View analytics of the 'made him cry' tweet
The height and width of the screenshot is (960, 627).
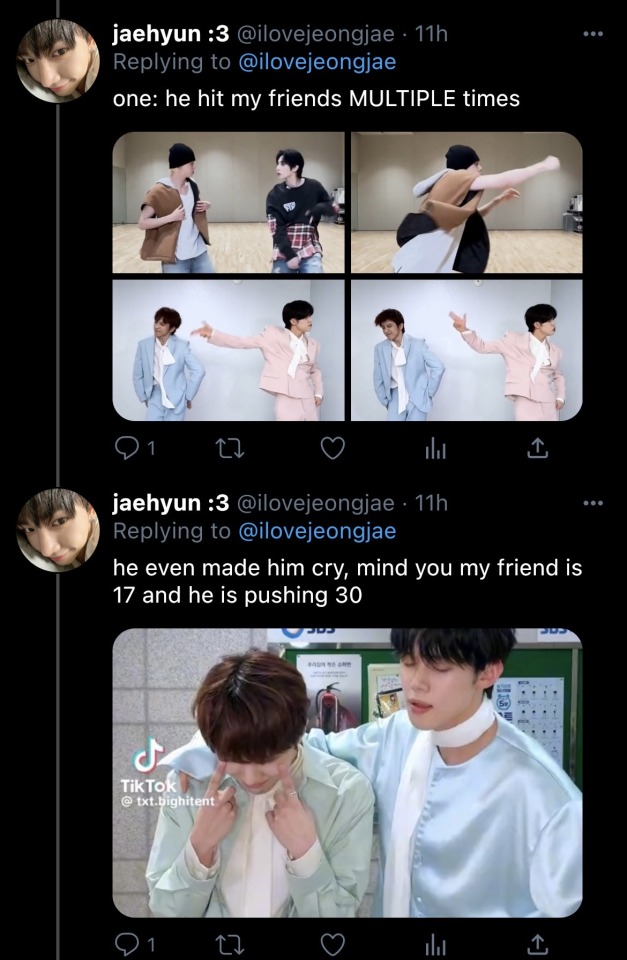[434, 942]
